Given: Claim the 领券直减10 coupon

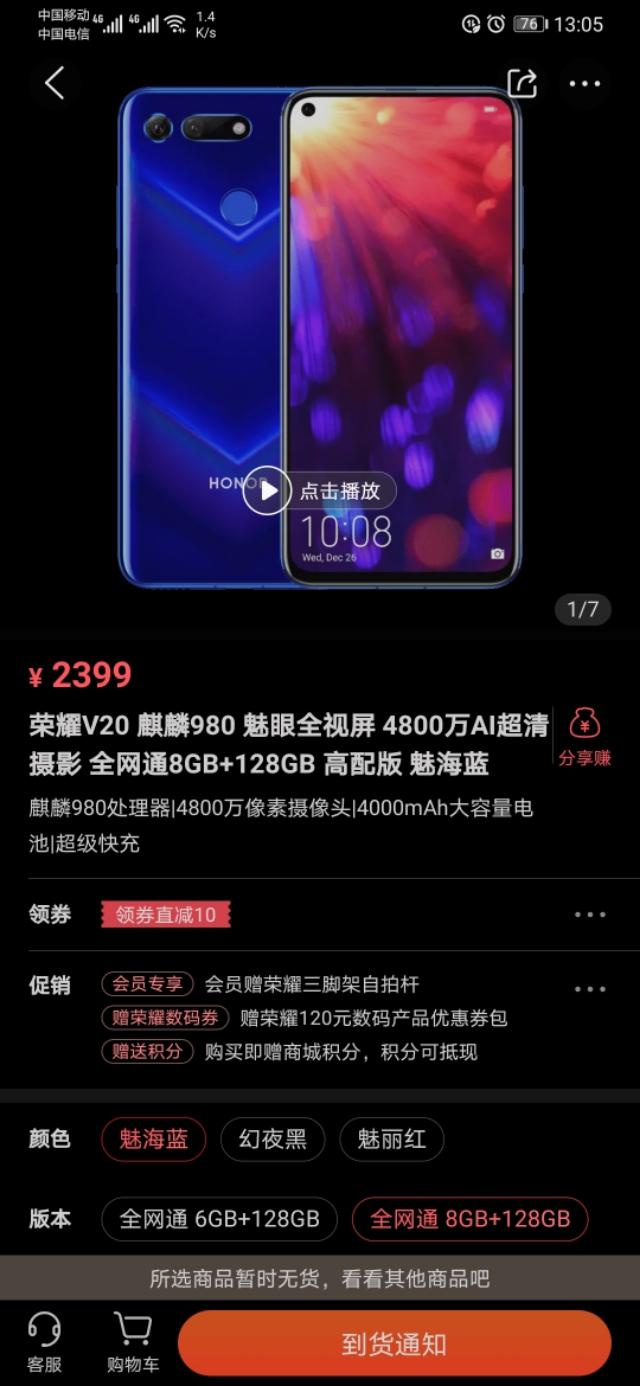Looking at the screenshot, I should 166,915.
